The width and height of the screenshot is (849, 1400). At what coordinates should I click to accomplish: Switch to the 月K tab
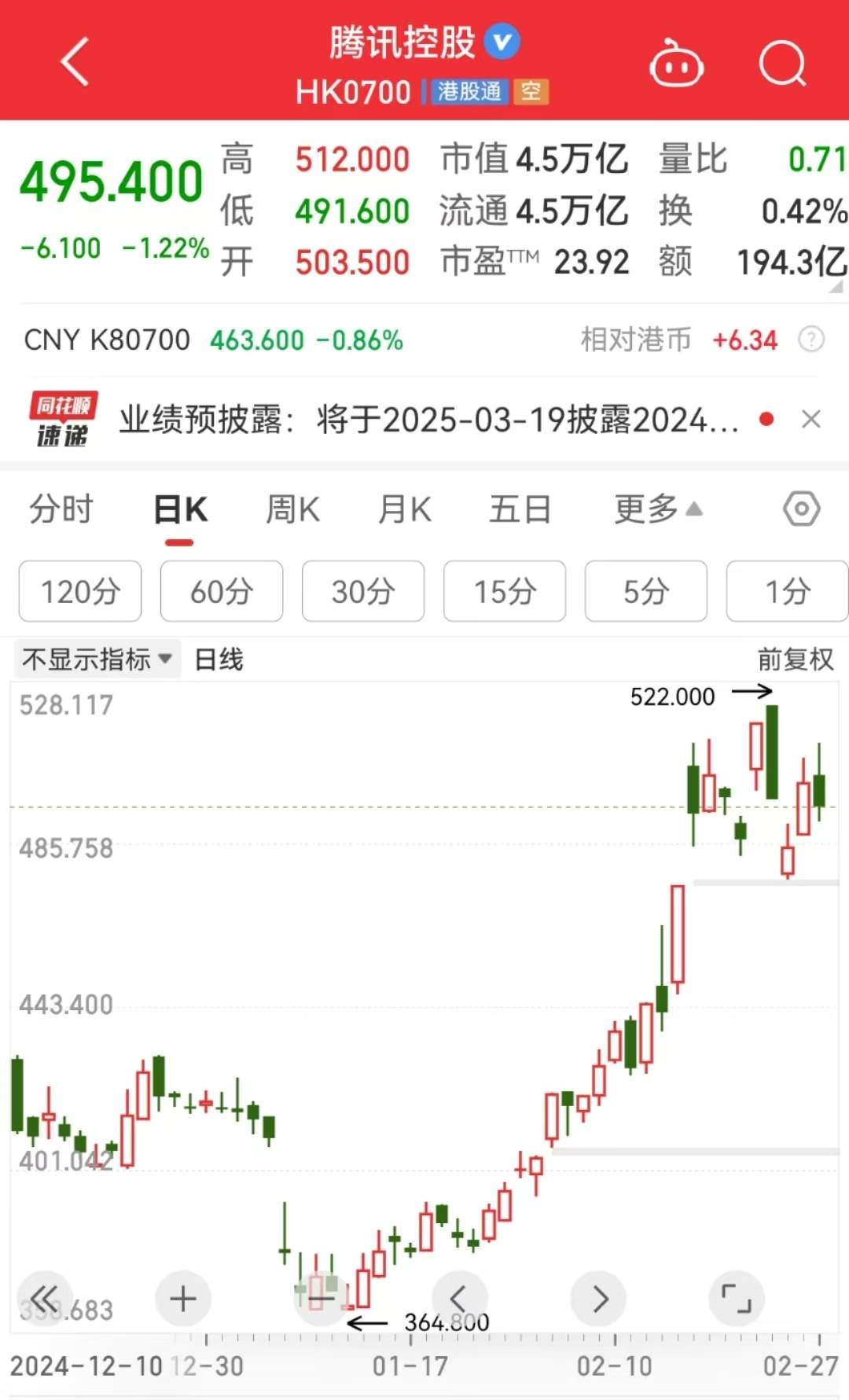404,509
